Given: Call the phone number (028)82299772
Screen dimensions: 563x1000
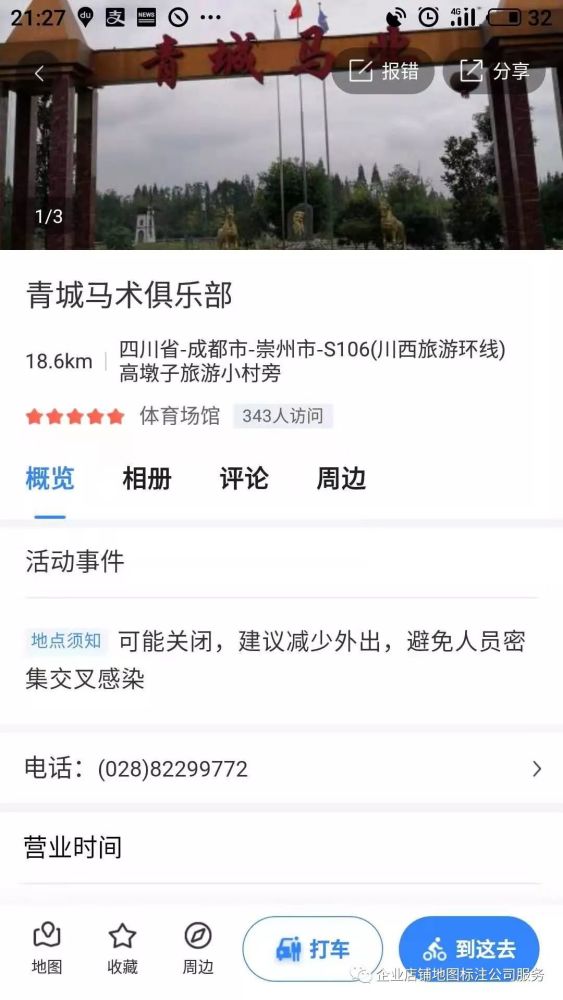Looking at the screenshot, I should click(x=281, y=768).
